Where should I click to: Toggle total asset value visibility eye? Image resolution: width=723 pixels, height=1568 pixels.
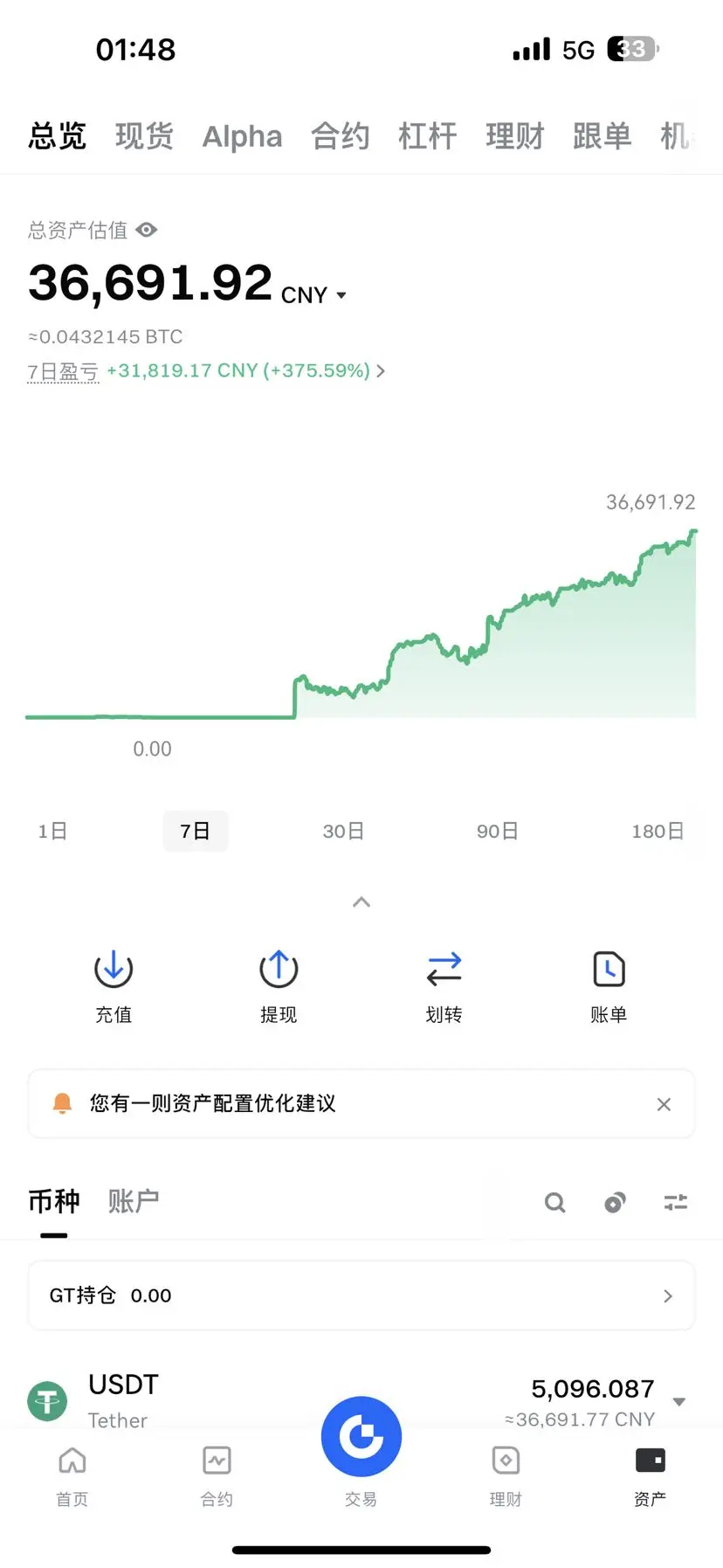point(147,230)
